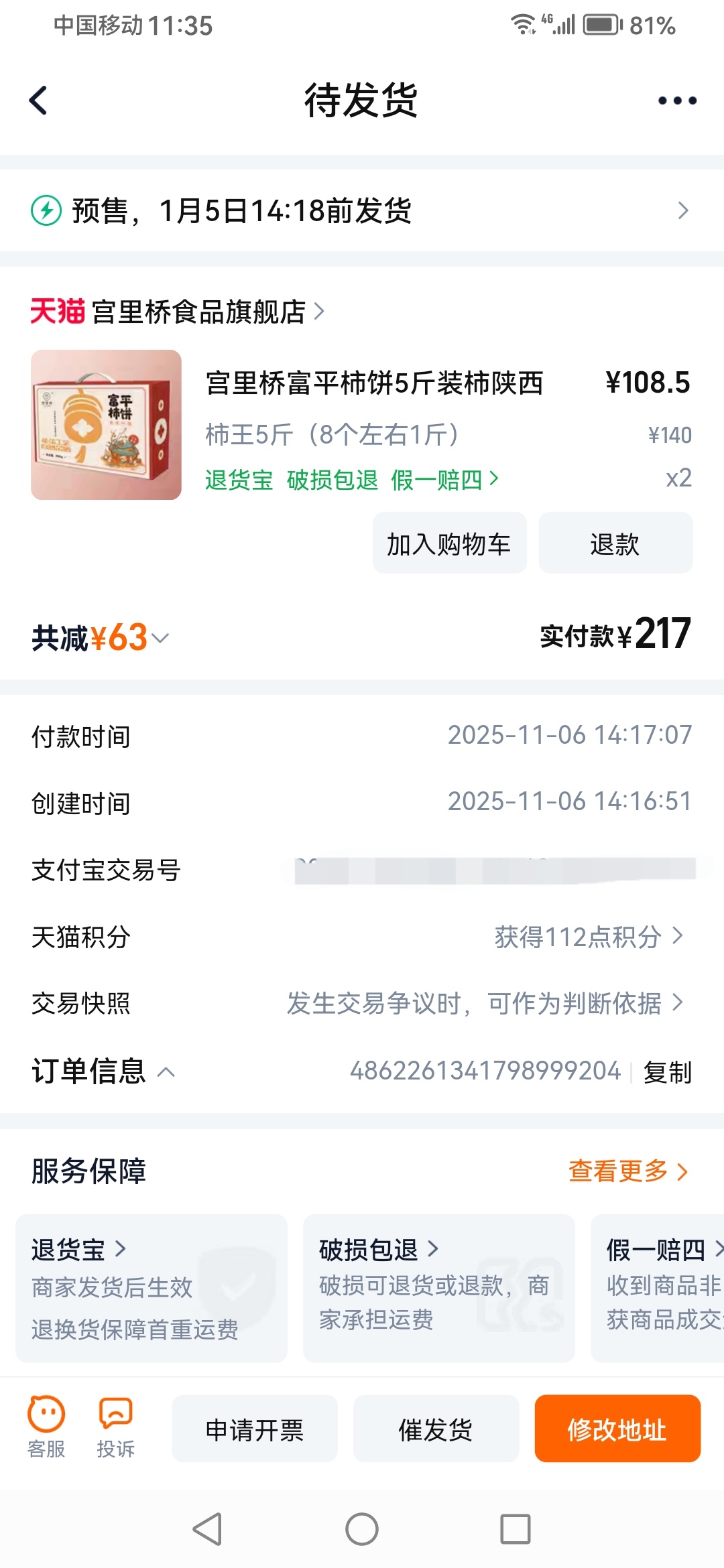724x1568 pixels.
Task: Open the 退货宝 service card
Action: tap(151, 1287)
